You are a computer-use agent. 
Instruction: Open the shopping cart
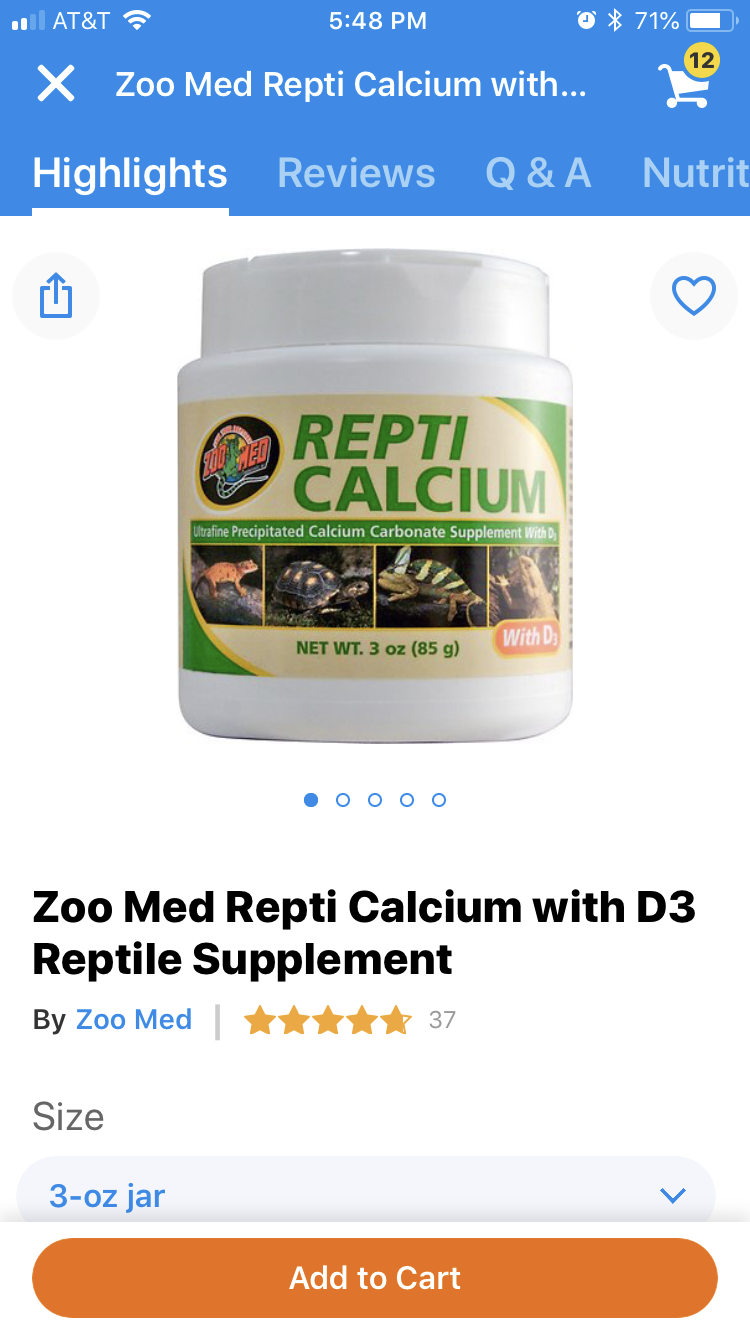(685, 82)
